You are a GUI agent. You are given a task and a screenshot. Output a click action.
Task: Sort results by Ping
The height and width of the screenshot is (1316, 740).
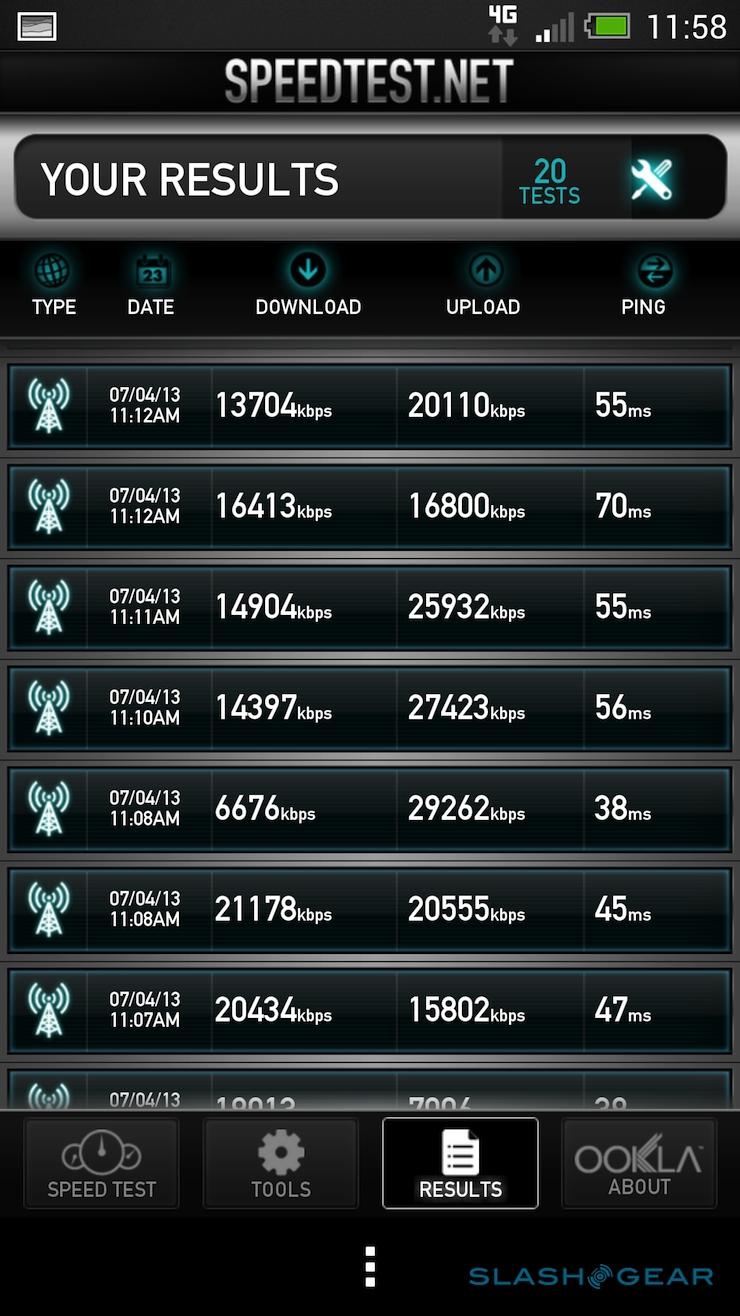point(643,285)
